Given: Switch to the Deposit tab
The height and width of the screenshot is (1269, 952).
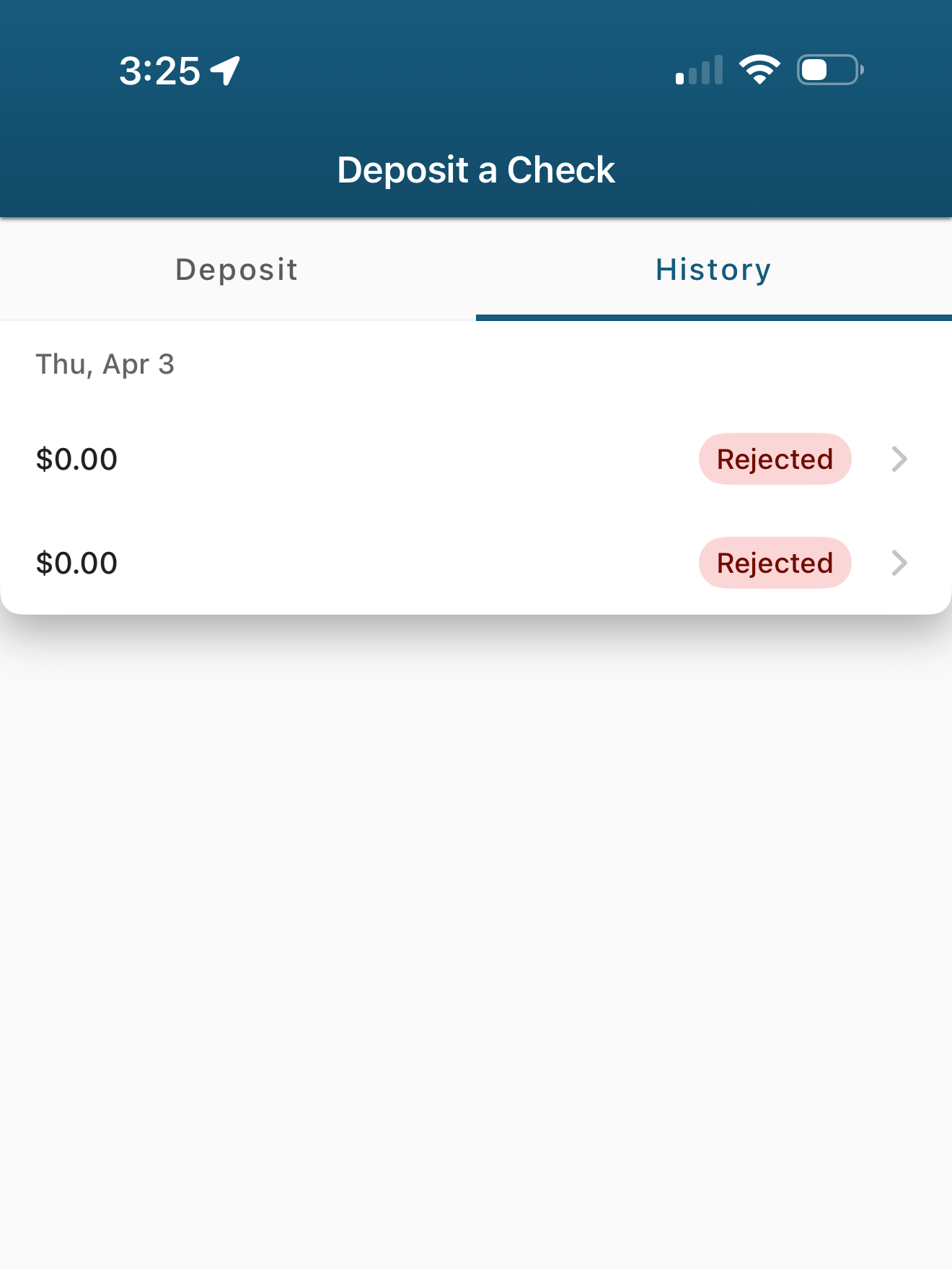Looking at the screenshot, I should click(x=237, y=270).
